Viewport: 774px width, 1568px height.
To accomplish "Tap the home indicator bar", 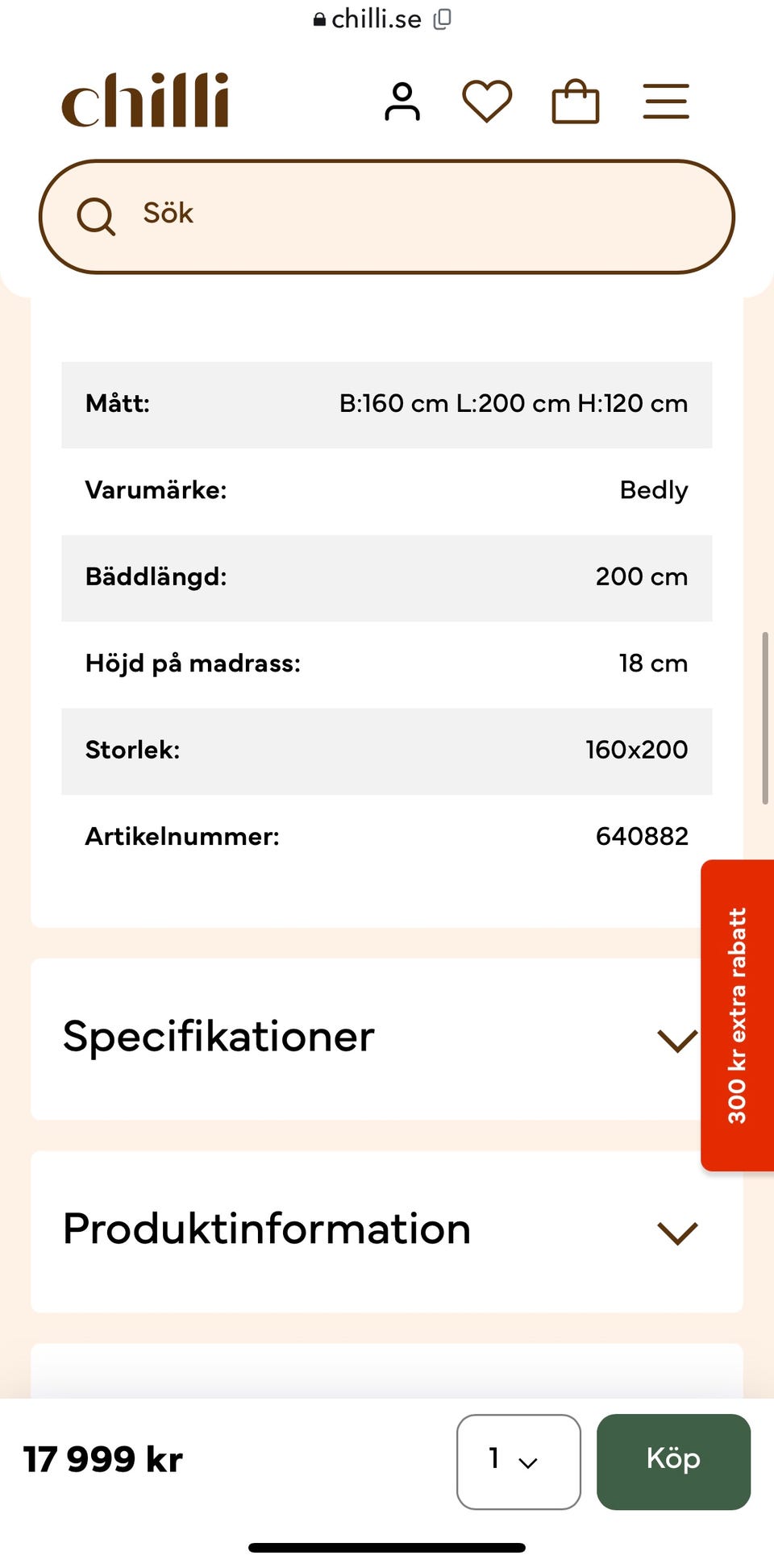I will coord(387,1545).
